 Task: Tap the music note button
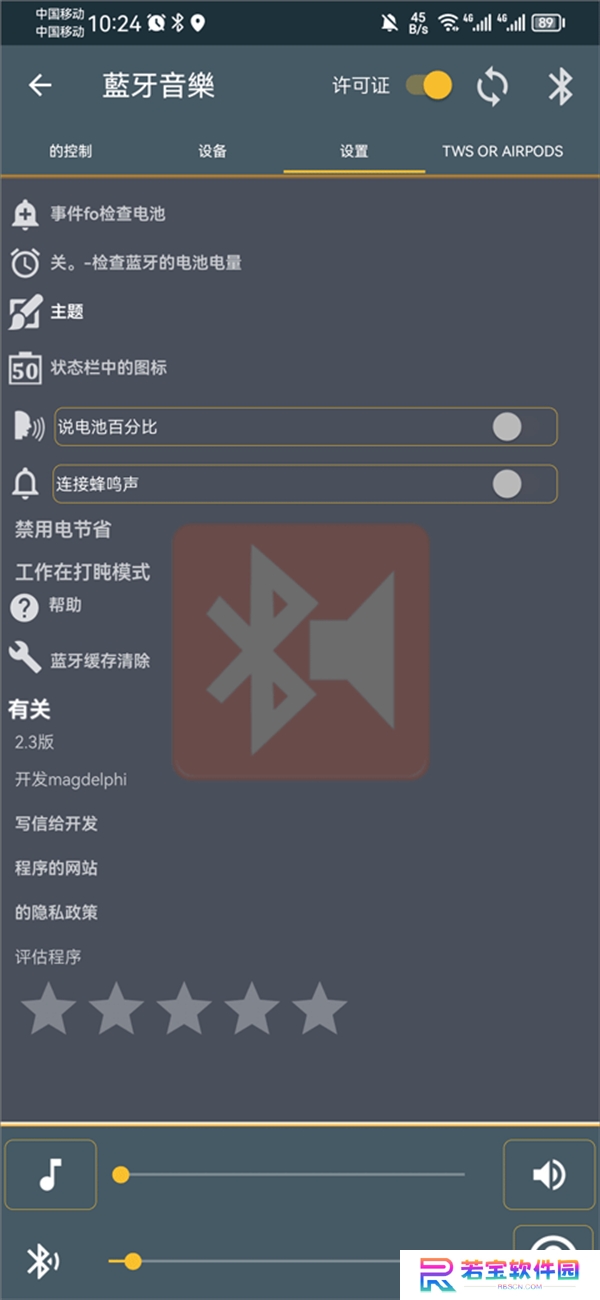pos(51,1174)
